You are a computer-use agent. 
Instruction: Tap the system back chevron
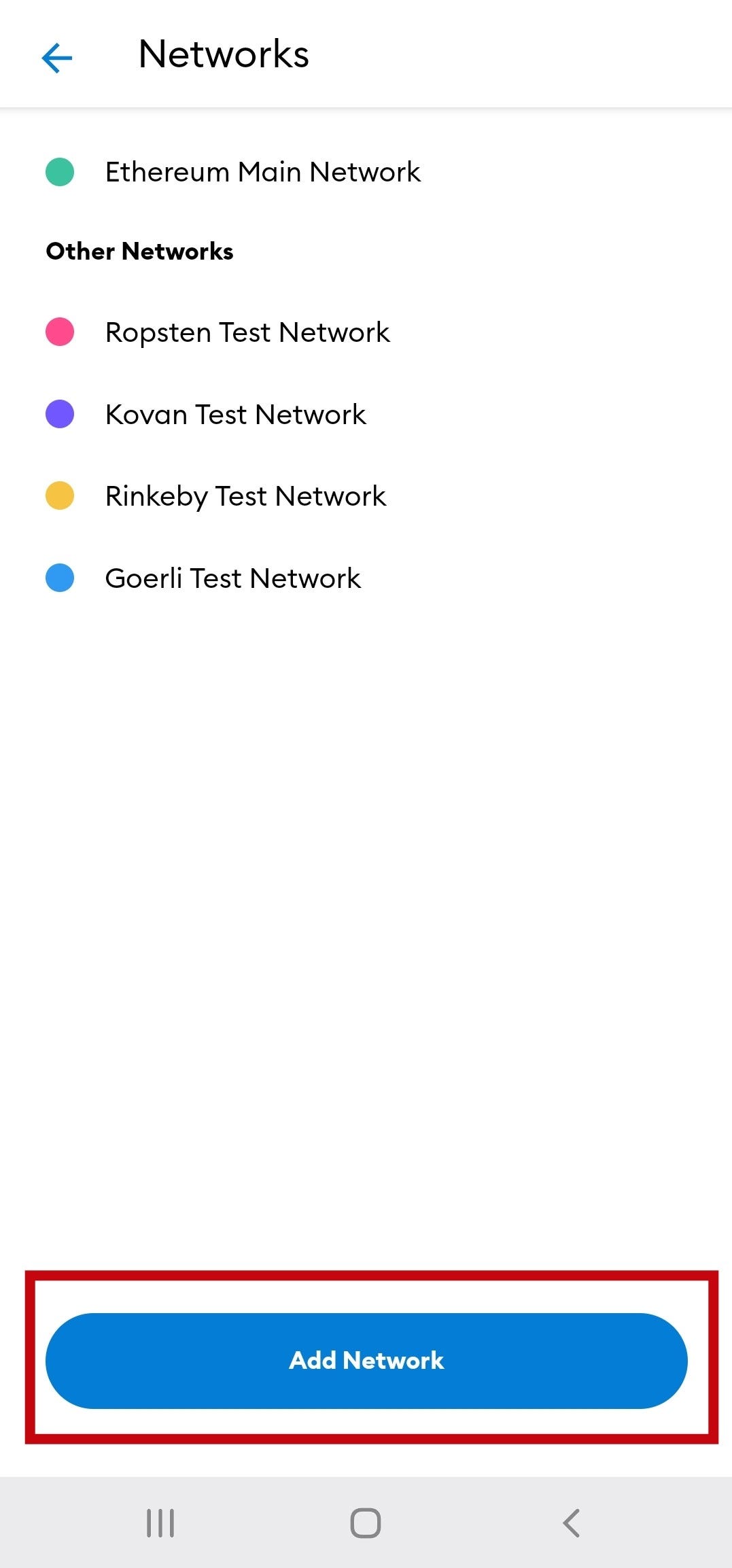pyautogui.click(x=572, y=1522)
